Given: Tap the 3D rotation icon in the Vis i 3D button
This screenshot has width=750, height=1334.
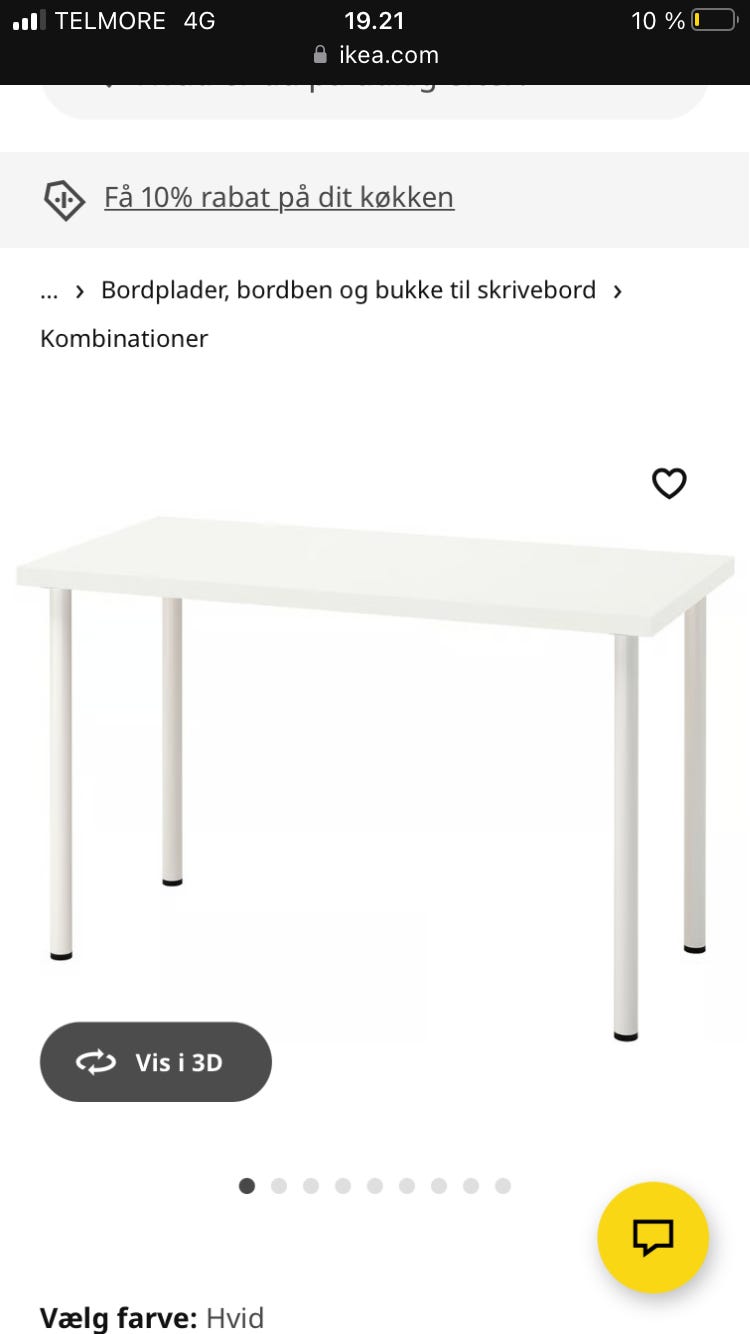Looking at the screenshot, I should tap(95, 1062).
